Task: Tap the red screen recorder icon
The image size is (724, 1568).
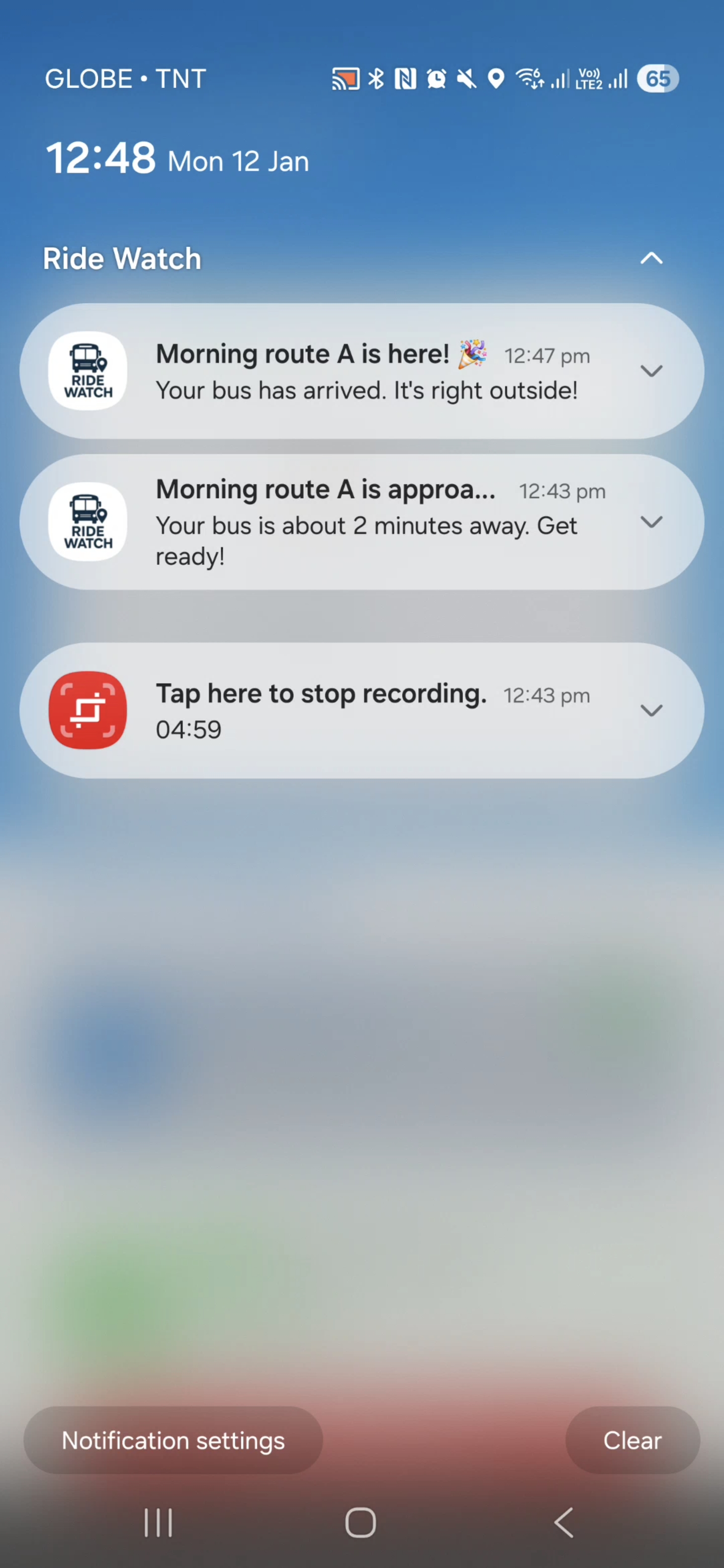Action: 87,710
